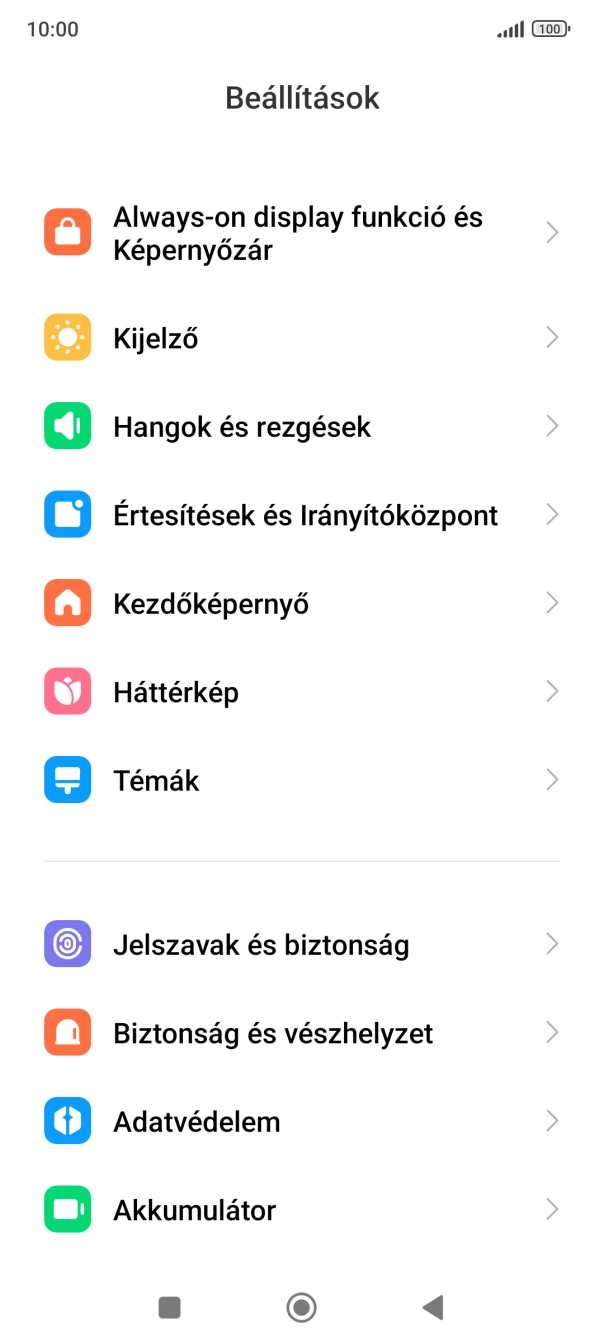The width and height of the screenshot is (604, 1344).
Task: Select the Akkumulátor row
Action: pyautogui.click(x=300, y=1210)
